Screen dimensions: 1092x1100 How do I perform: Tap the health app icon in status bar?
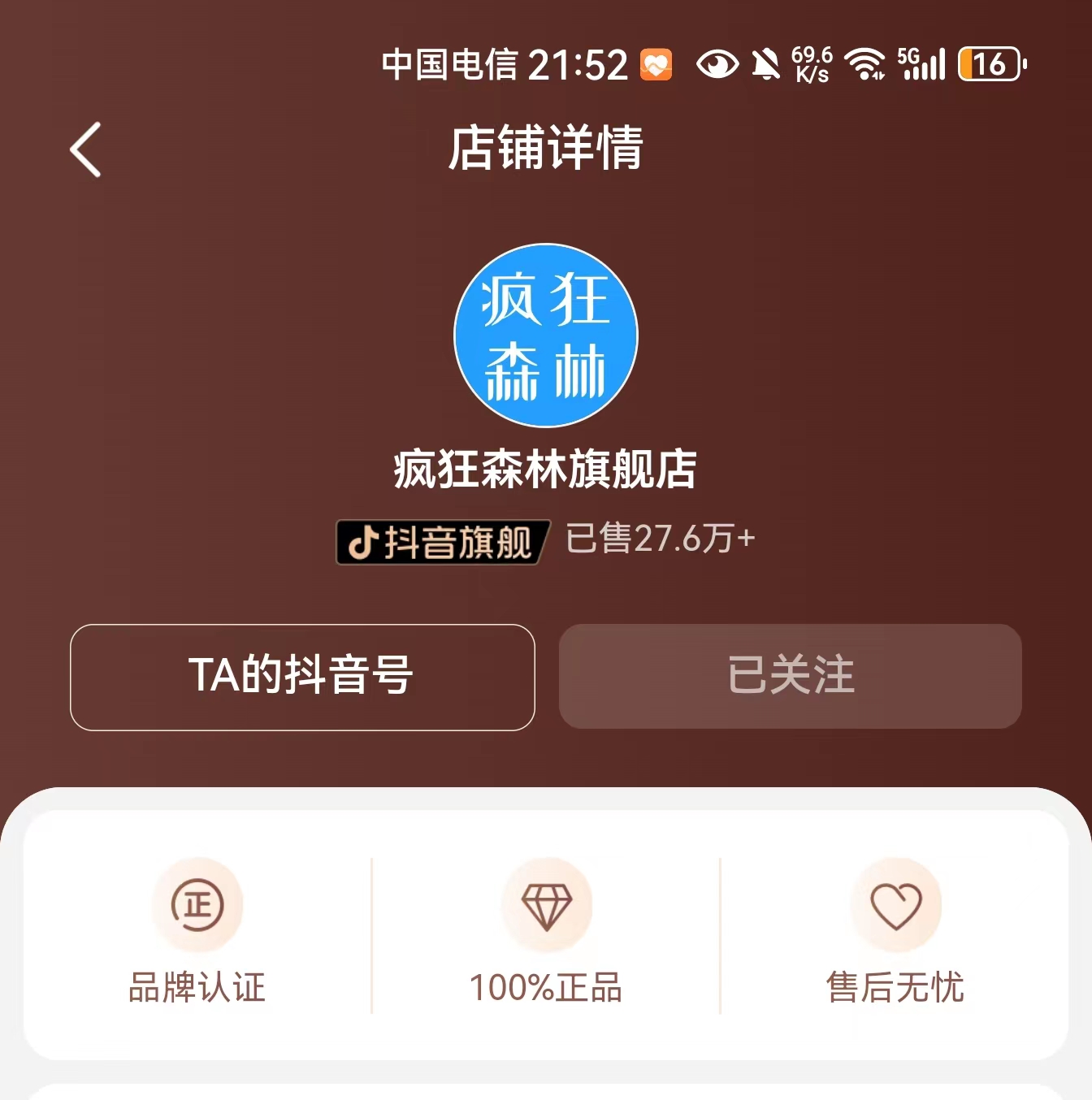coord(656,63)
